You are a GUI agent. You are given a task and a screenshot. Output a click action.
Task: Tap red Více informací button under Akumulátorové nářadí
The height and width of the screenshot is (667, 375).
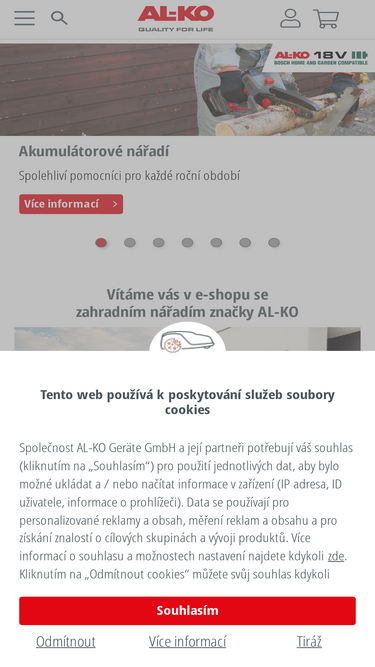tap(71, 204)
